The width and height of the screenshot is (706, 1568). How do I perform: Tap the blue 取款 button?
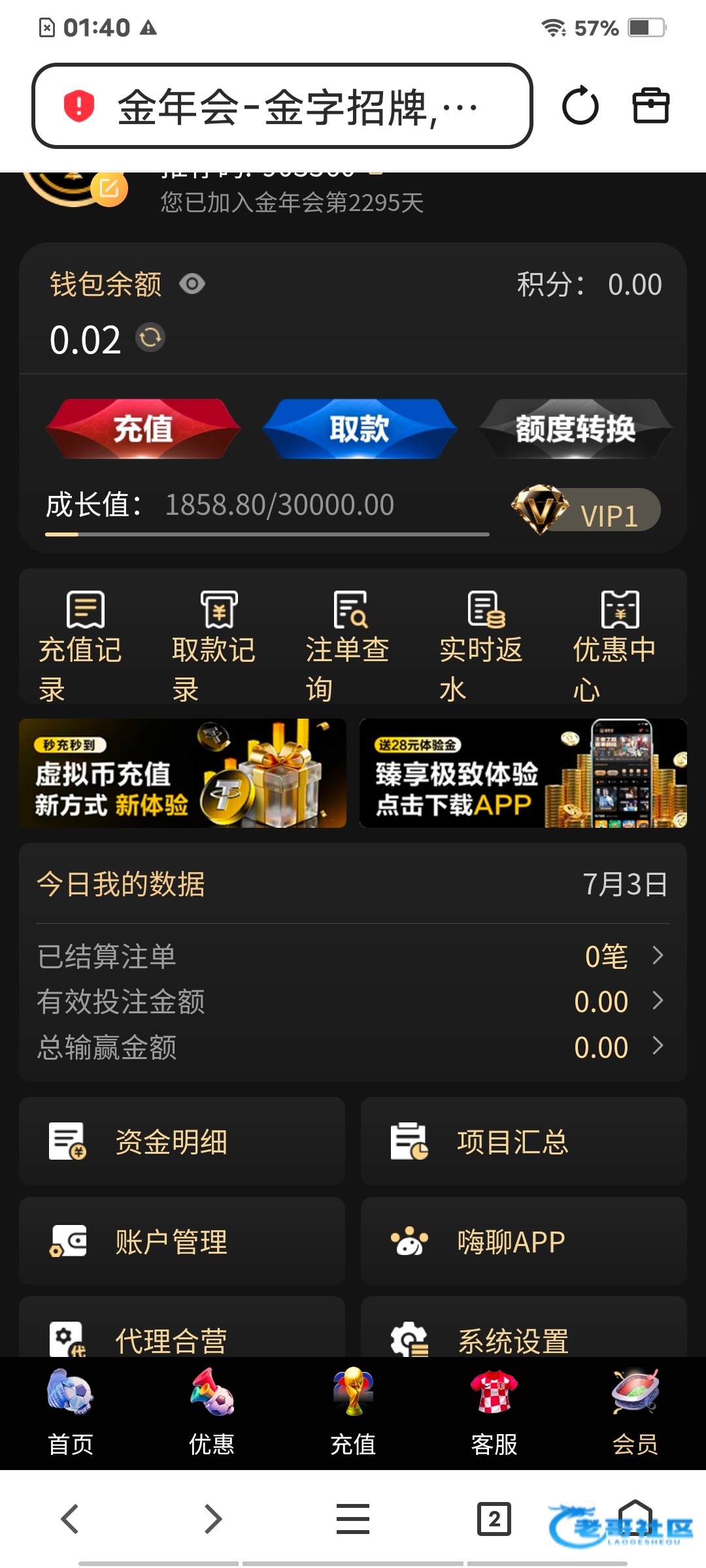click(x=359, y=429)
